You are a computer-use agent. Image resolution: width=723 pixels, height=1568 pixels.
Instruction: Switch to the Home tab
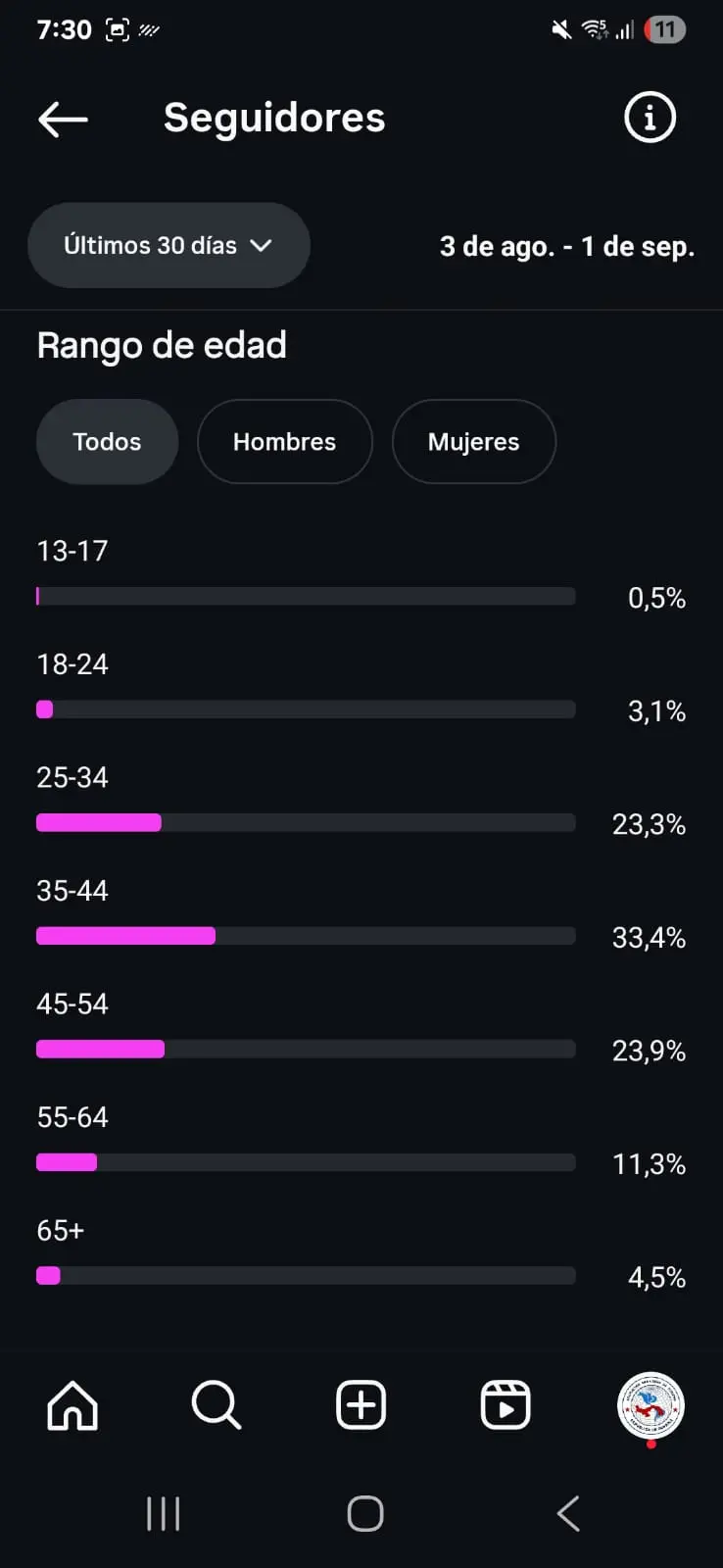point(72,1405)
